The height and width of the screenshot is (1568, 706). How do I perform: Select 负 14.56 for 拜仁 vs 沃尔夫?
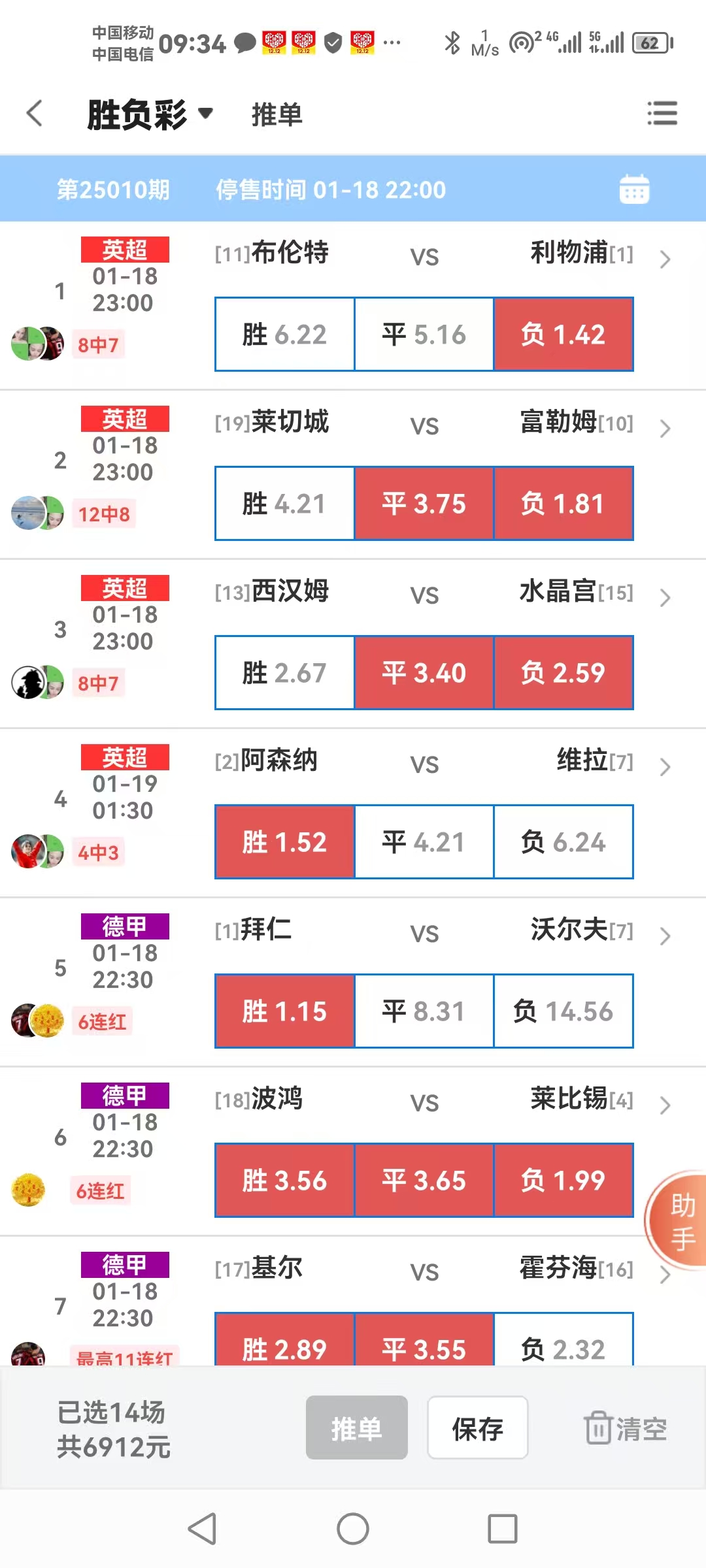[x=563, y=1011]
